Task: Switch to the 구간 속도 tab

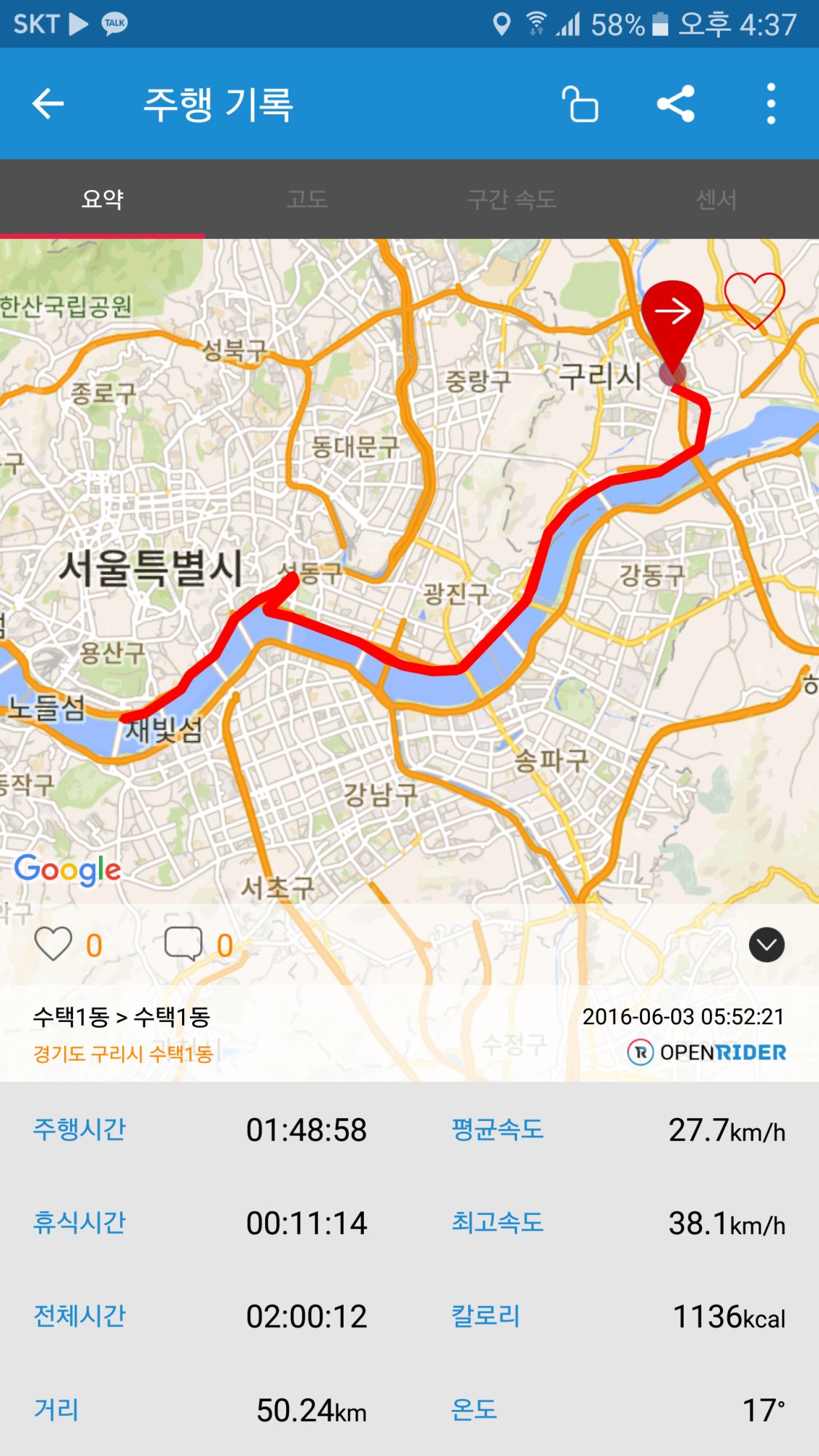Action: pyautogui.click(x=511, y=199)
